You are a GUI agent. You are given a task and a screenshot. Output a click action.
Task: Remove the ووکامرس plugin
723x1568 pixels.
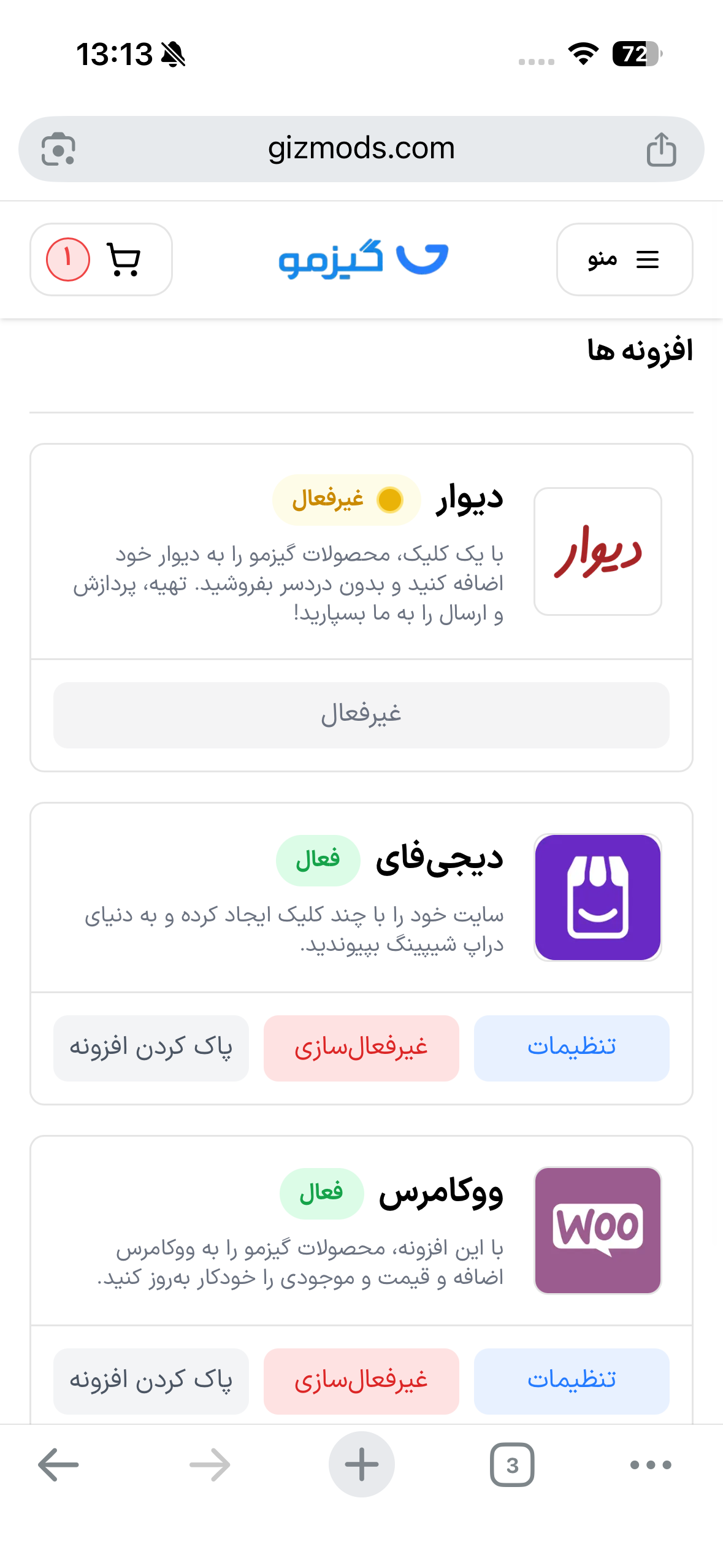pos(151,1380)
